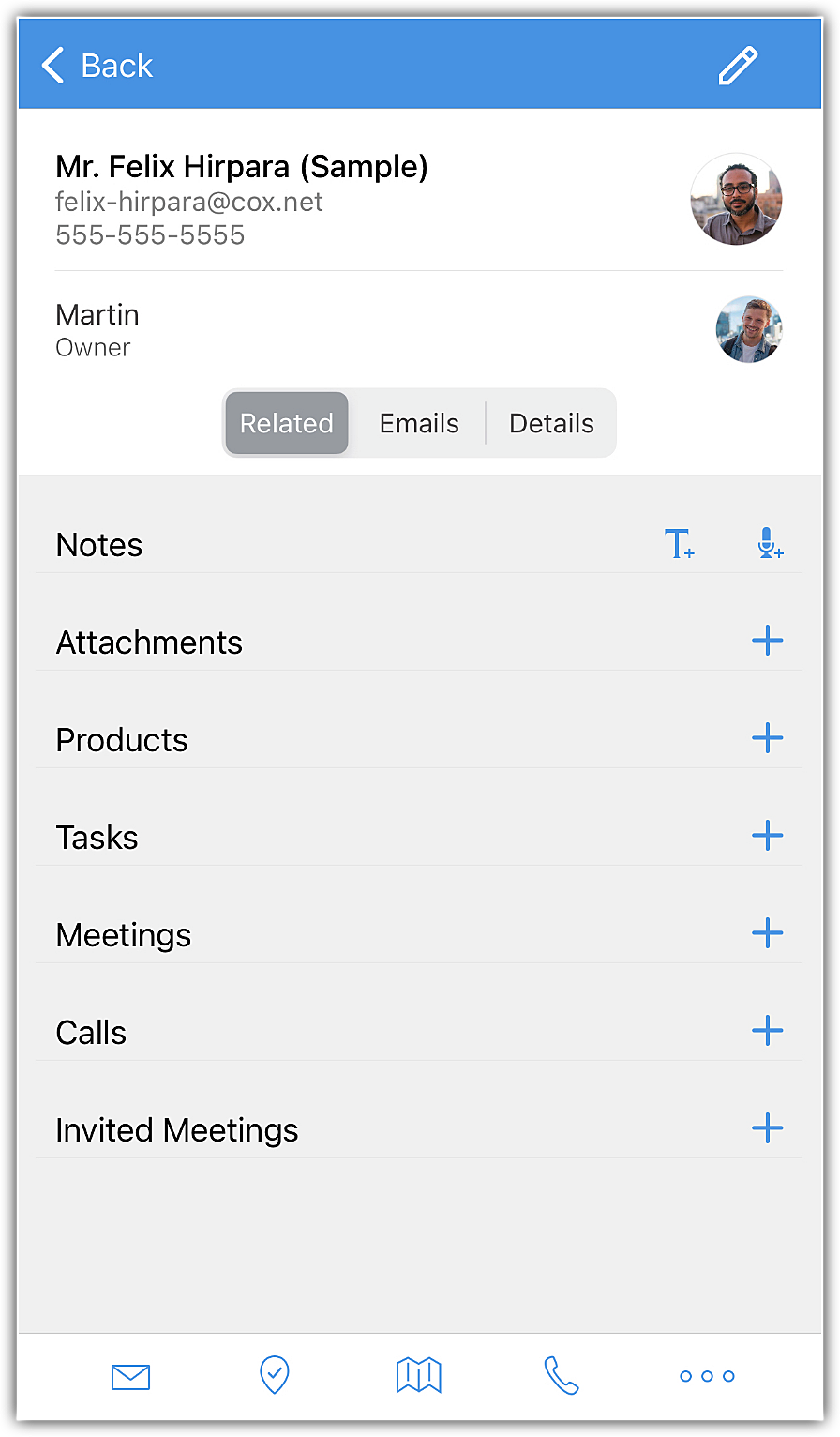Add a new meeting
The height and width of the screenshot is (1437, 840).
click(767, 933)
